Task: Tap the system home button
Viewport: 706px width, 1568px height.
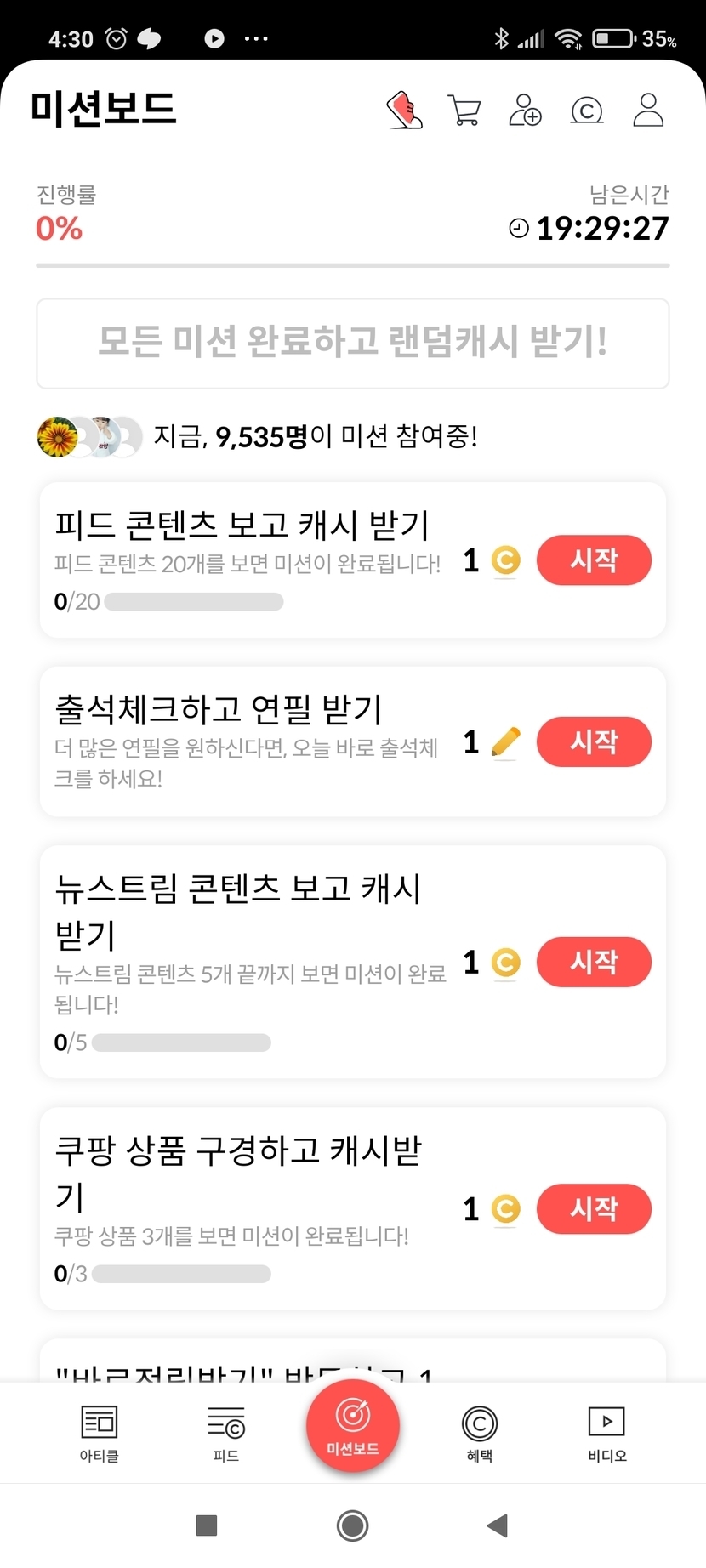Action: pyautogui.click(x=353, y=1525)
